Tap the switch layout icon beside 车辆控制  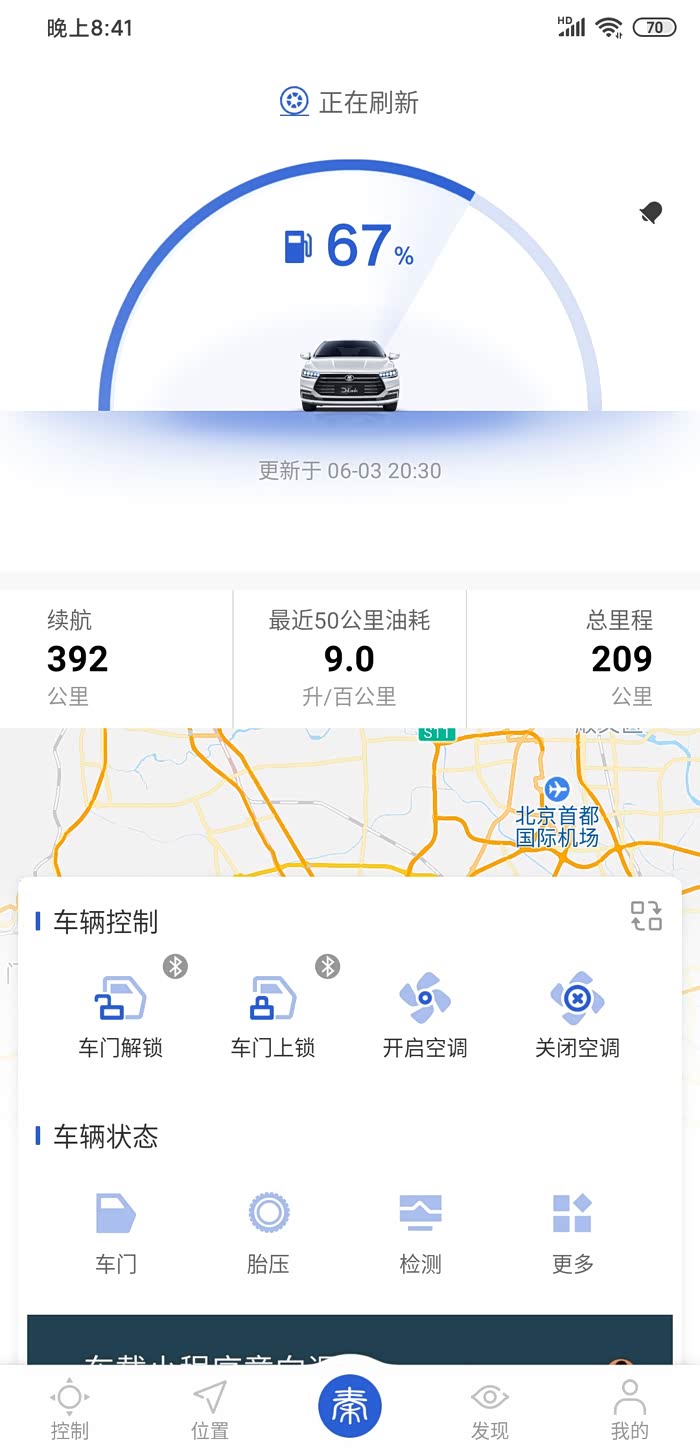coord(646,915)
